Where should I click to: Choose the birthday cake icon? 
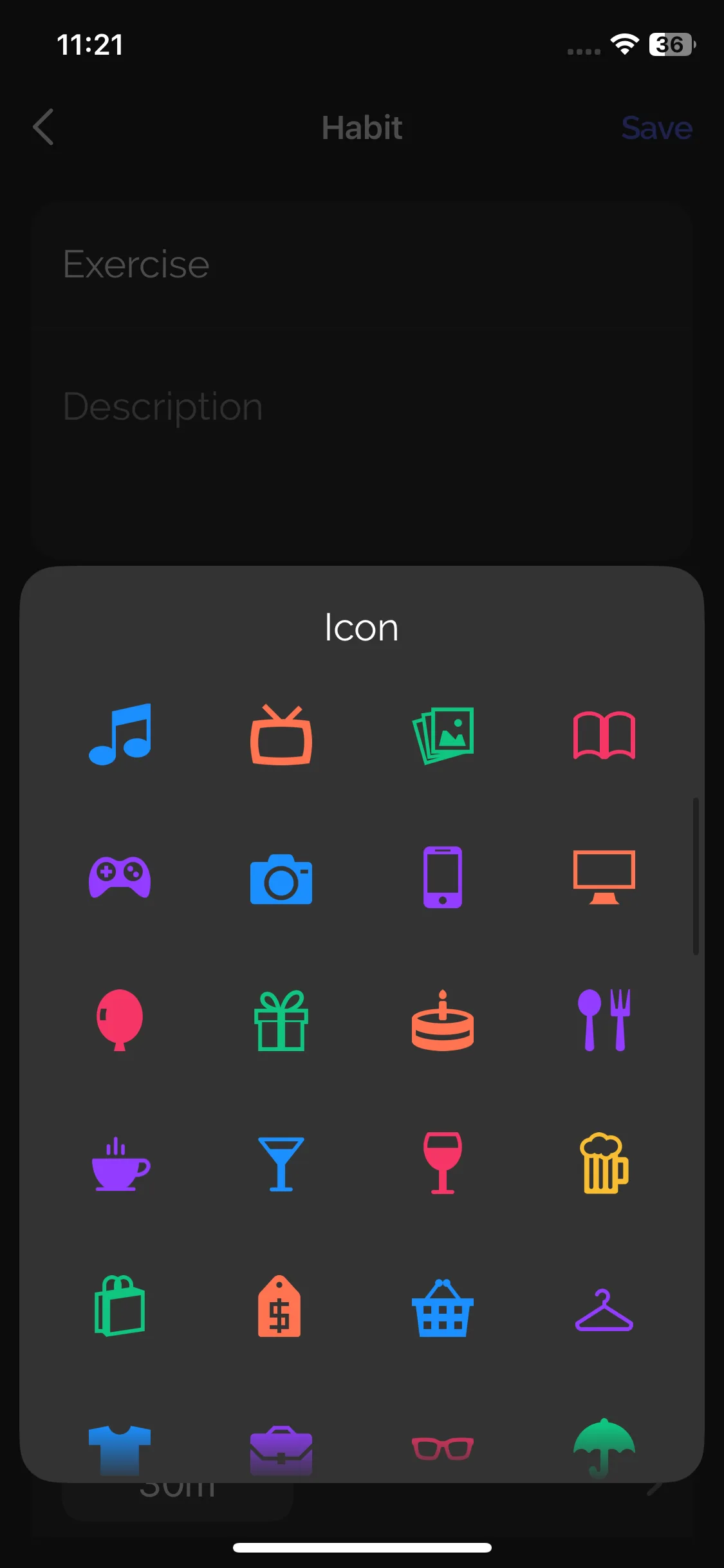(x=443, y=1021)
